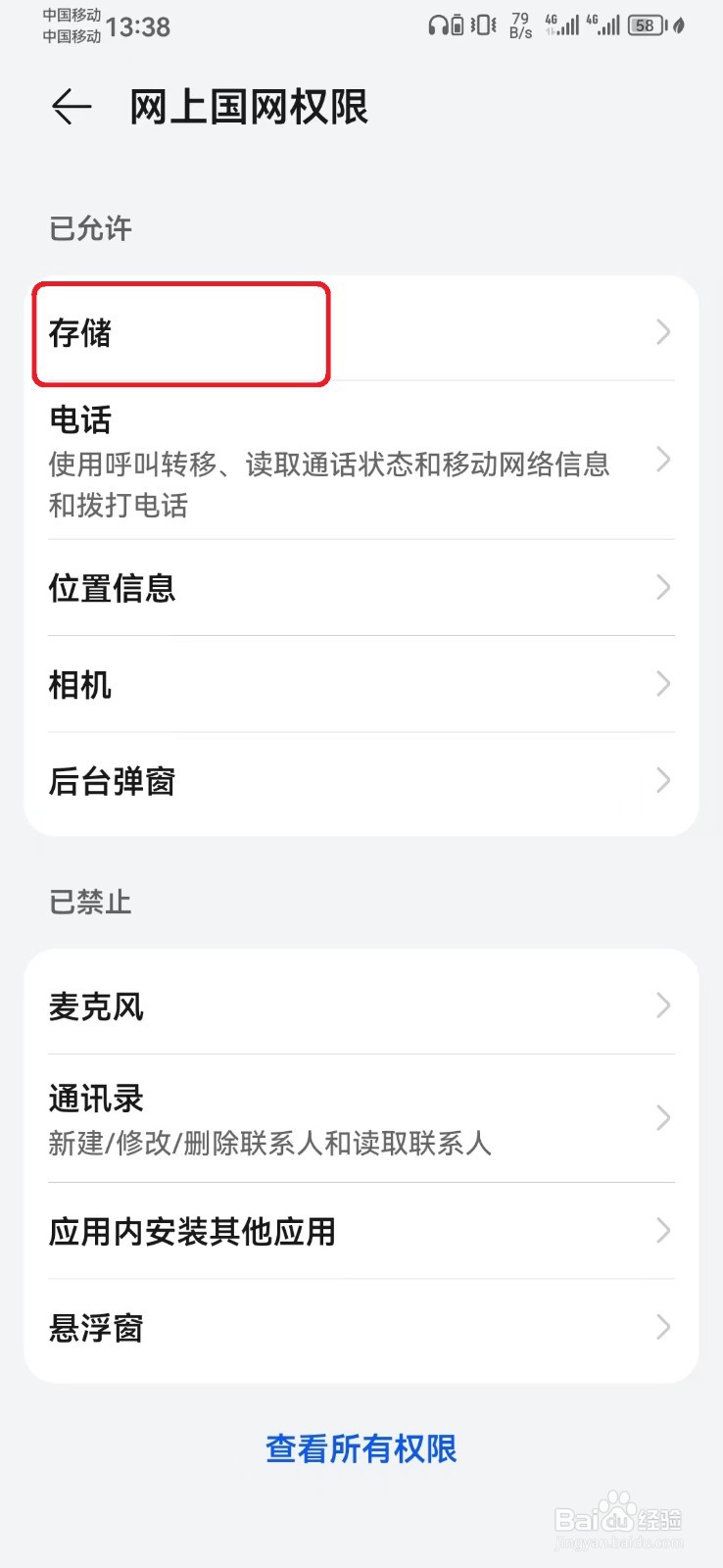Tap the 13:38 clock in status bar
Screen dimensions: 723x1568
click(141, 27)
